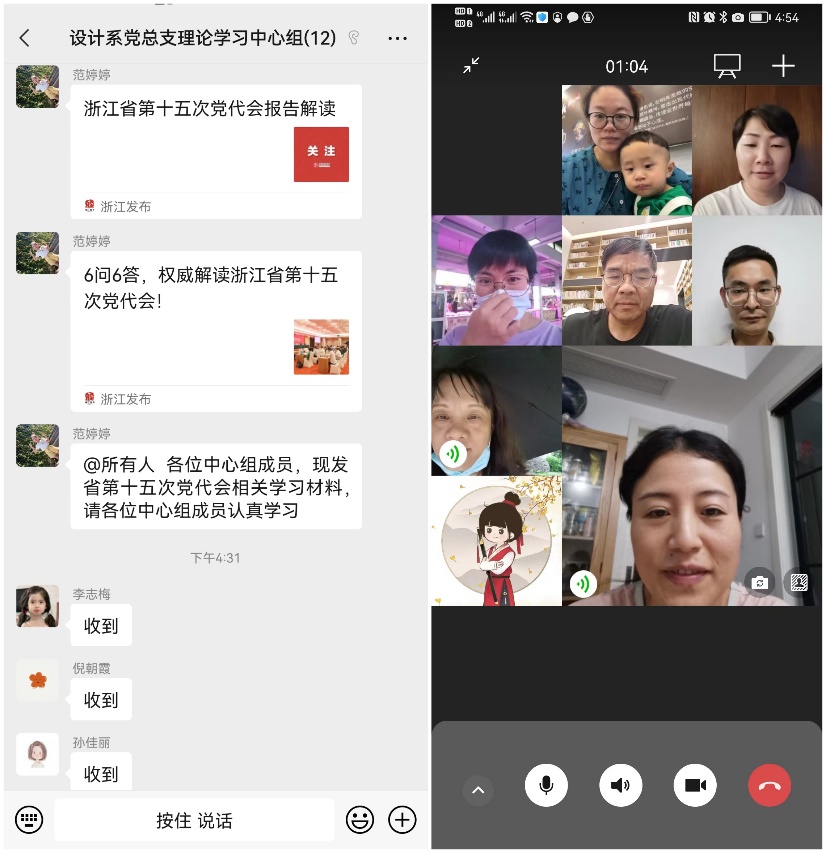Viewport: 826px width, 853px height.
Task: Go back from the group chat
Action: click(25, 38)
